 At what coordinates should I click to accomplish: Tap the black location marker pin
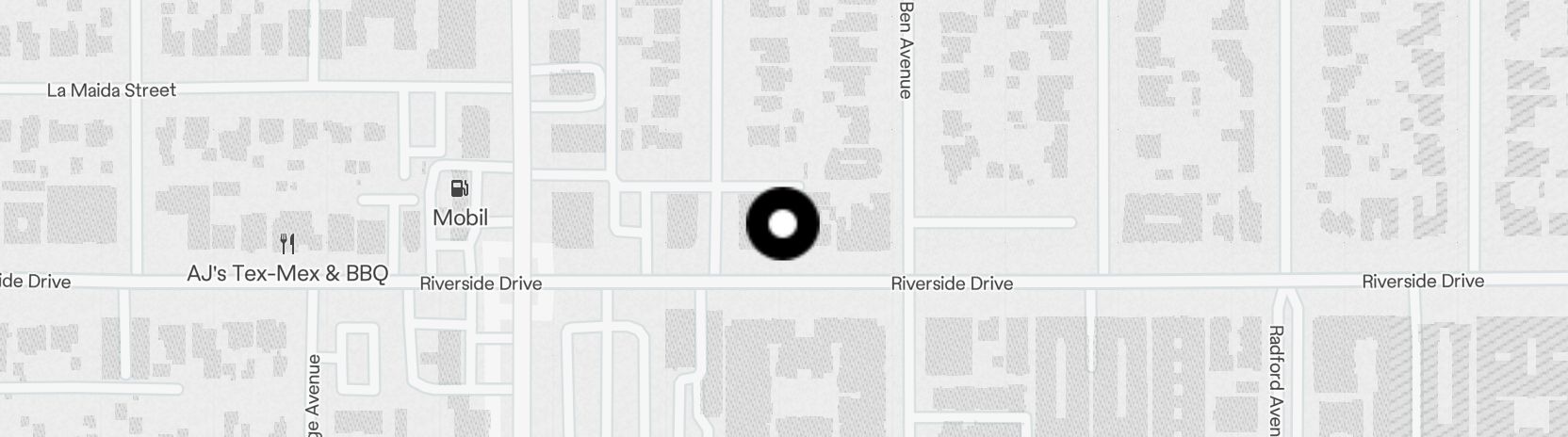782,224
